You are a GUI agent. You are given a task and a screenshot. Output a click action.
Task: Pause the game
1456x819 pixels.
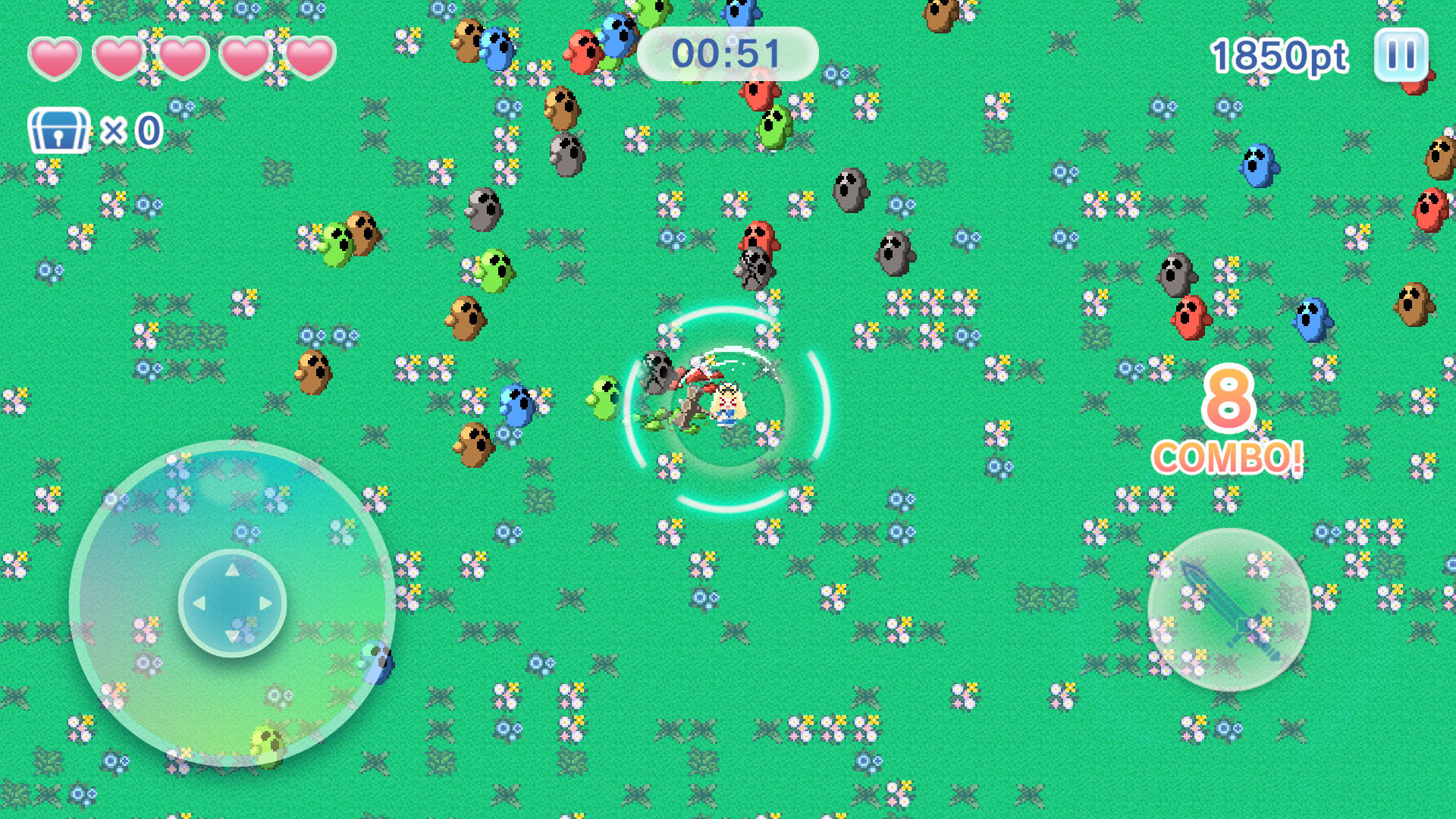click(1401, 55)
